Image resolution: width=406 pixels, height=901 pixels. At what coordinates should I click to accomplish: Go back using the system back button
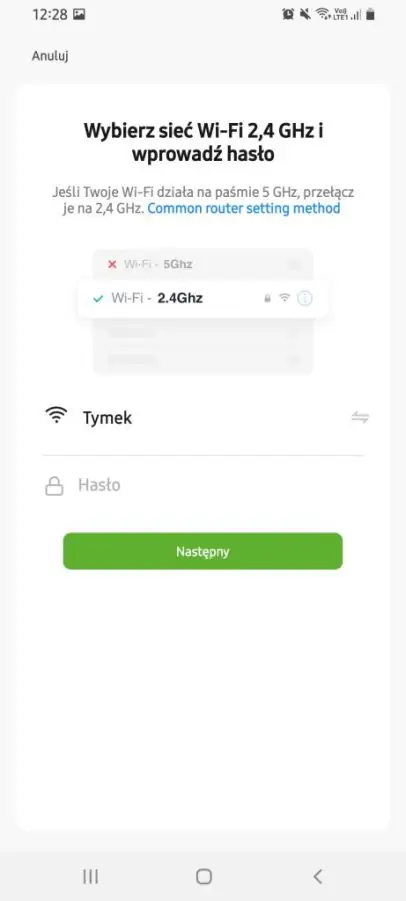pos(318,876)
